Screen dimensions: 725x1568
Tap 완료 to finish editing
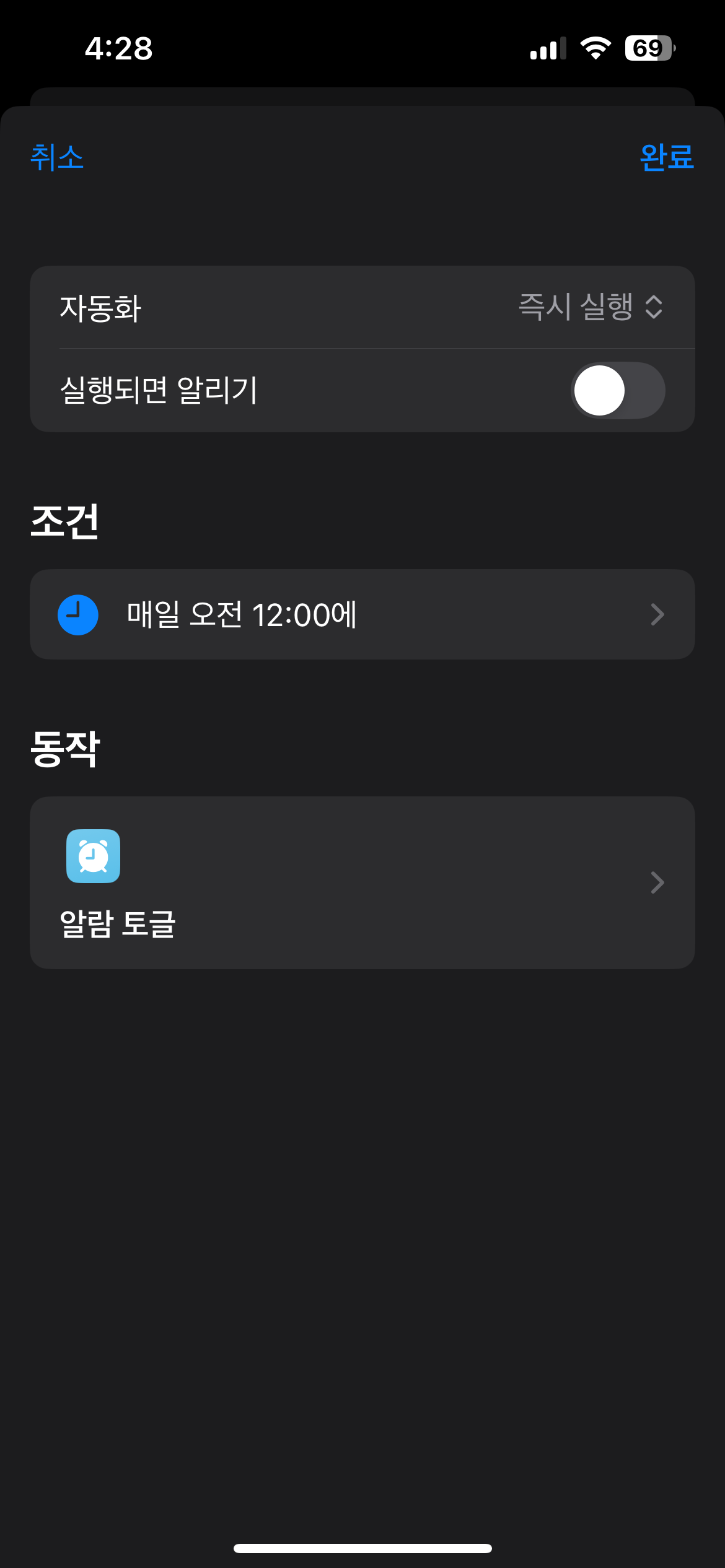pos(666,157)
